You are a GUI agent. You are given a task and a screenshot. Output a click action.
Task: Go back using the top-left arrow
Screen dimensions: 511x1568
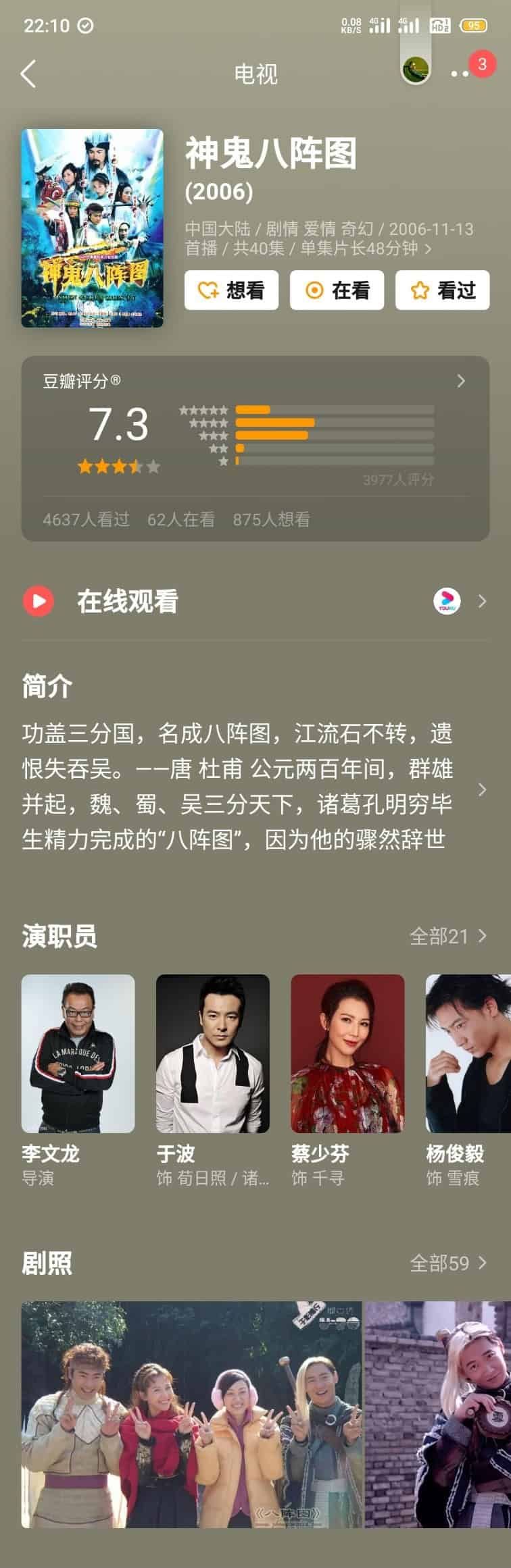[x=28, y=74]
